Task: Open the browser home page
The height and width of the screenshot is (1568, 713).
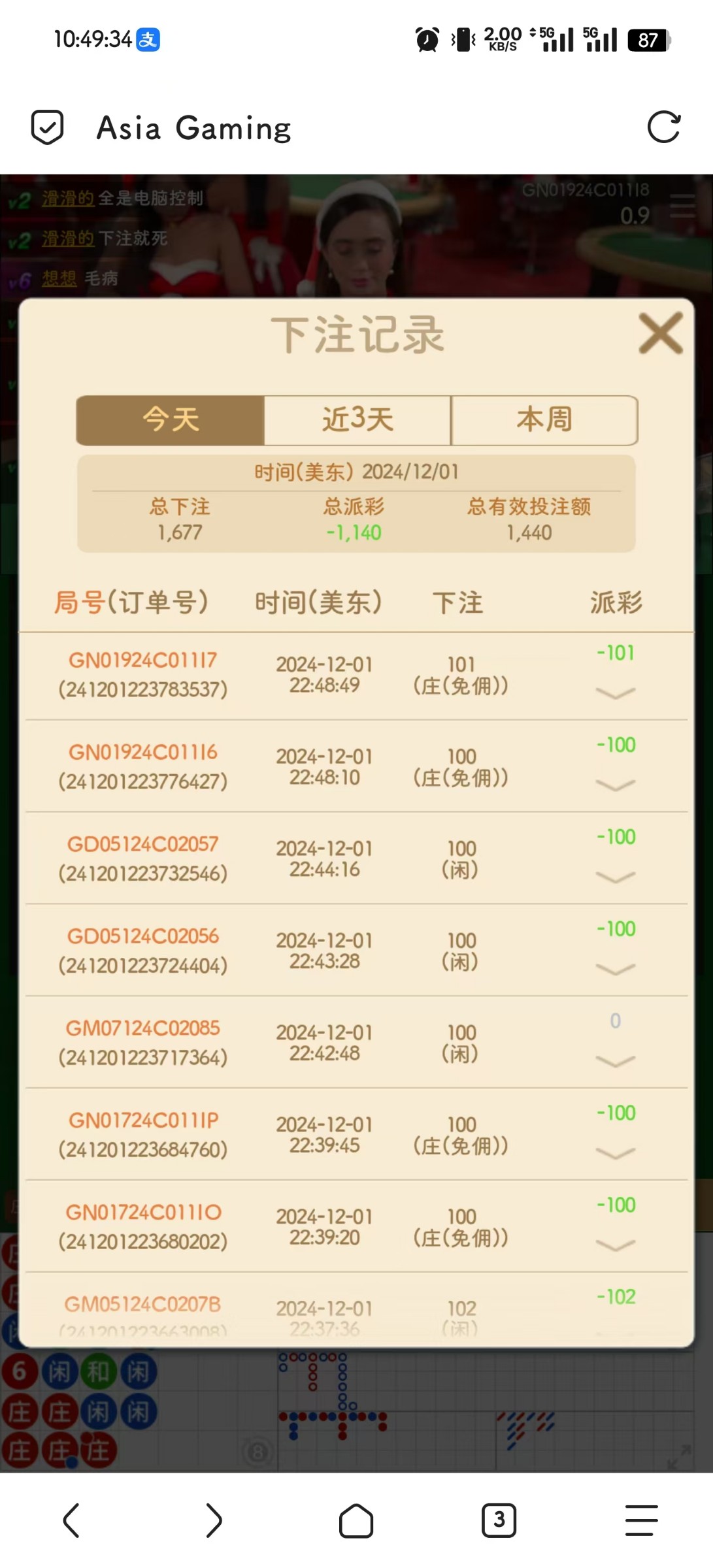Action: click(356, 1520)
